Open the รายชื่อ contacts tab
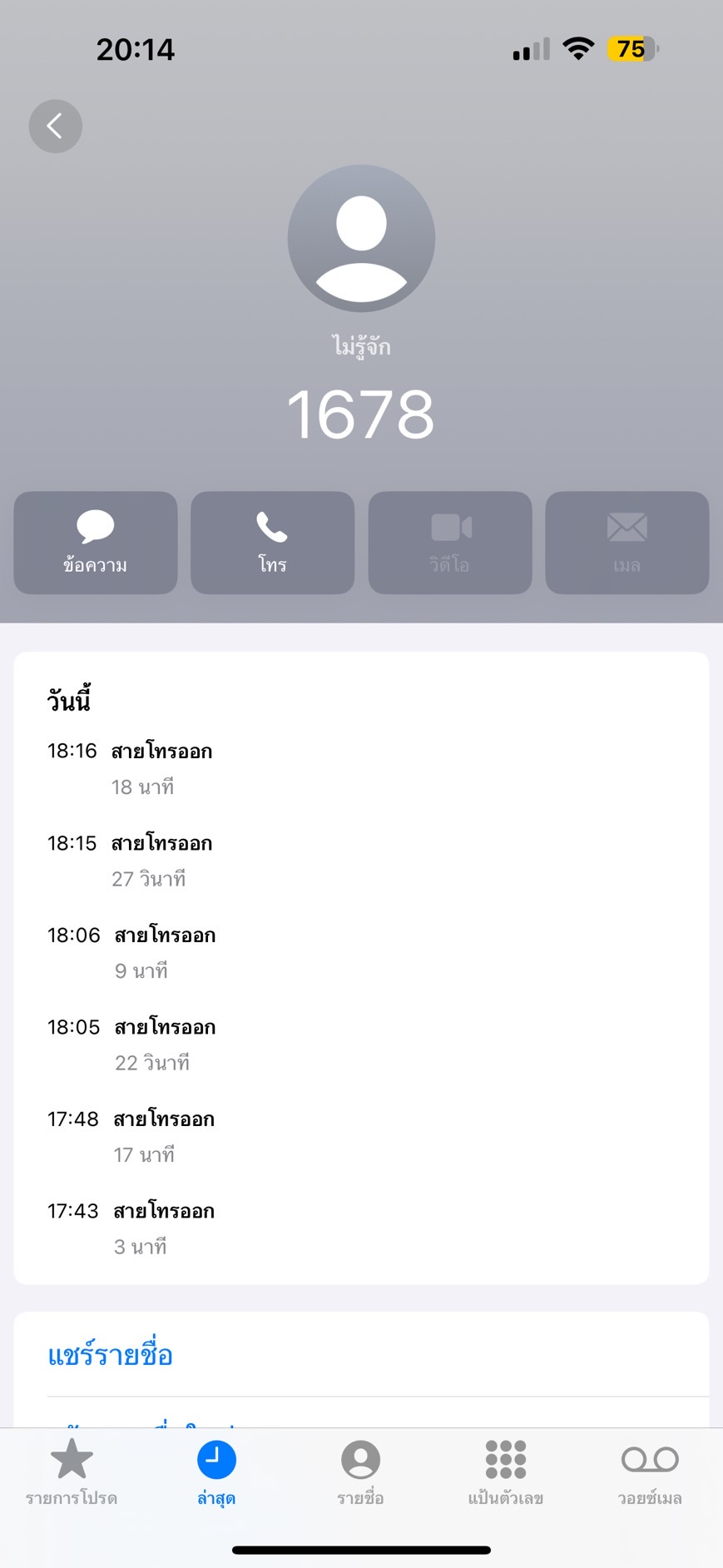This screenshot has height=1568, width=723. pos(360,1473)
